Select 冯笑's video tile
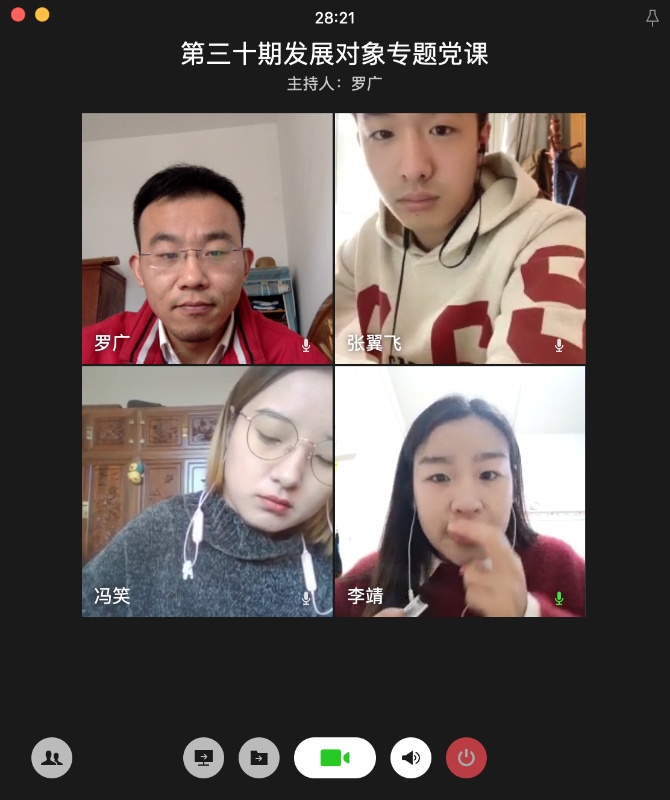Viewport: 670px width, 800px height. [x=207, y=491]
